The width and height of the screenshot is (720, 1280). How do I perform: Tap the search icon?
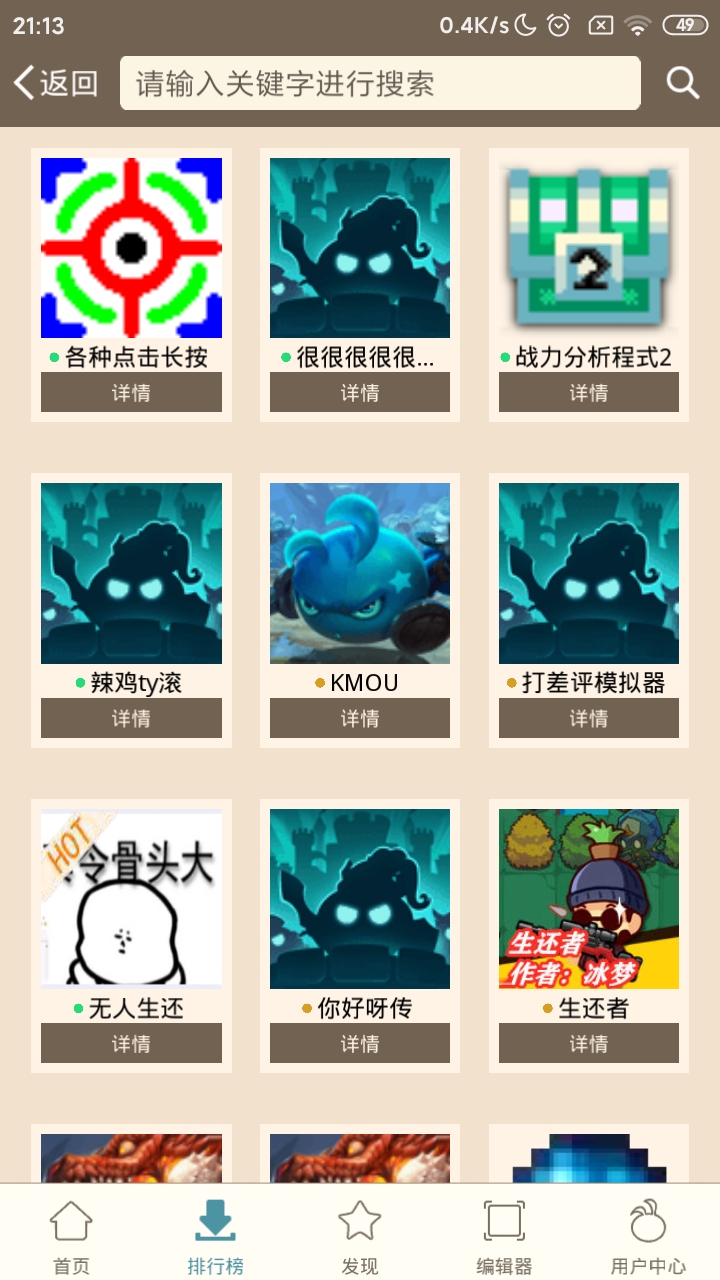682,83
